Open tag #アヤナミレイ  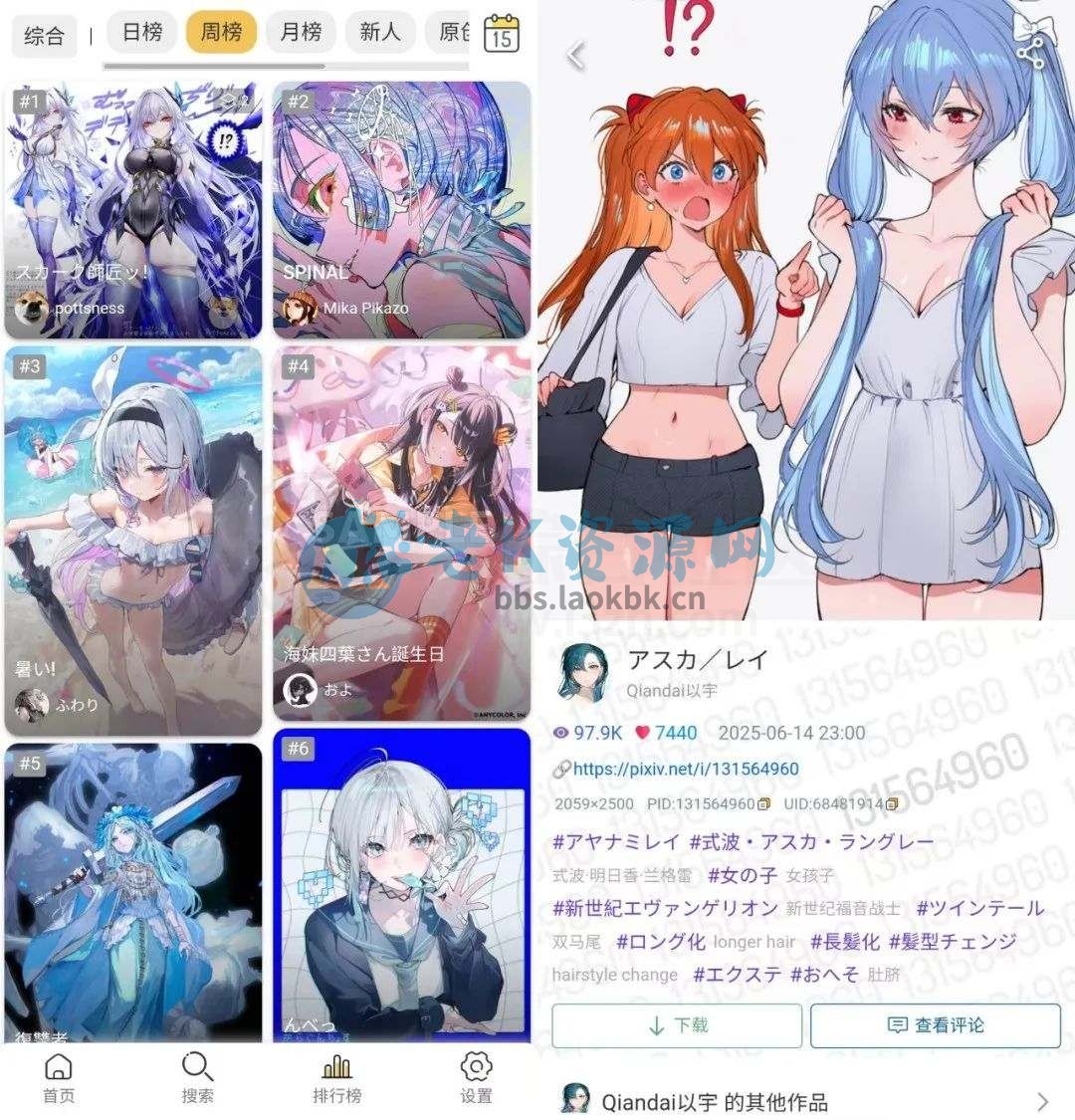pyautogui.click(x=616, y=842)
